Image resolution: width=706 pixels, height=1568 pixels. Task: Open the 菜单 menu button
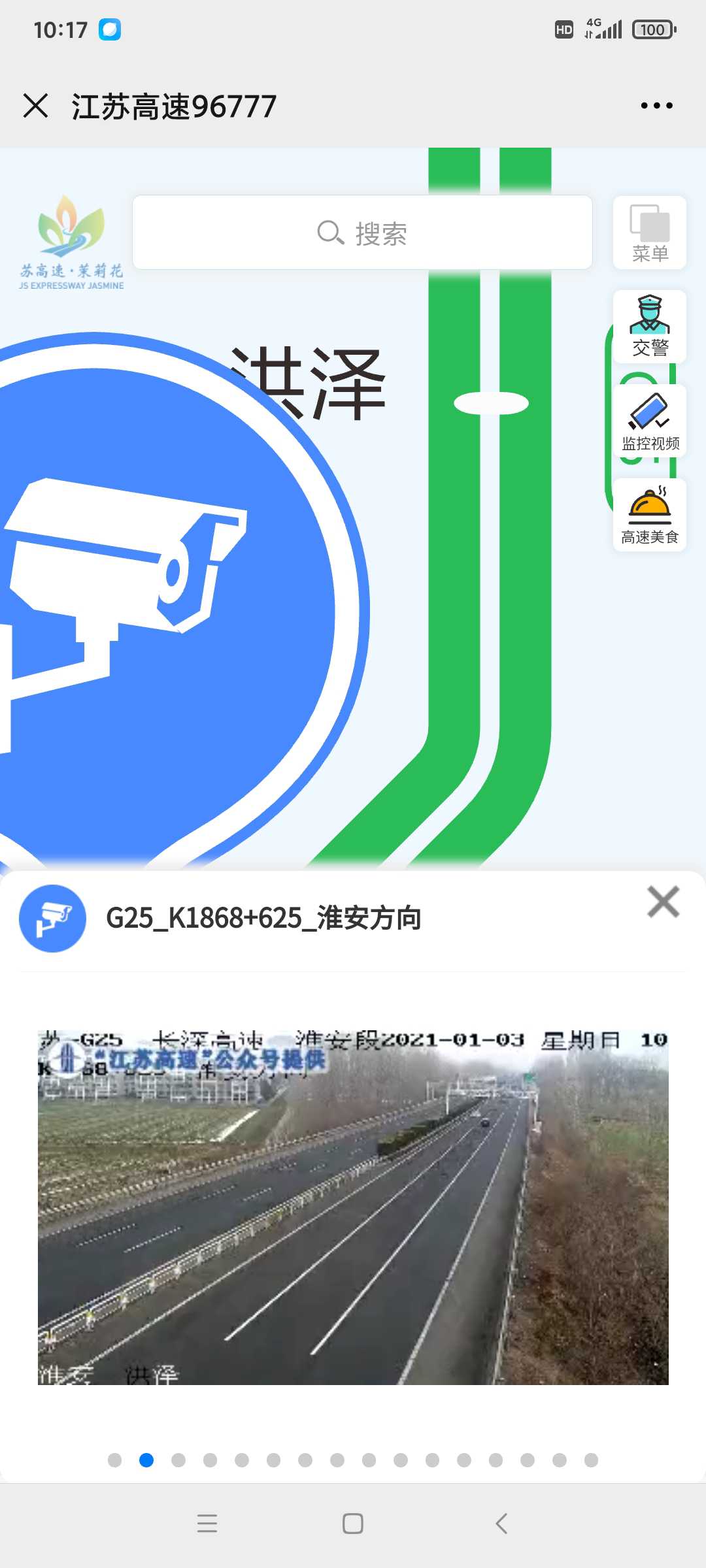coord(650,233)
